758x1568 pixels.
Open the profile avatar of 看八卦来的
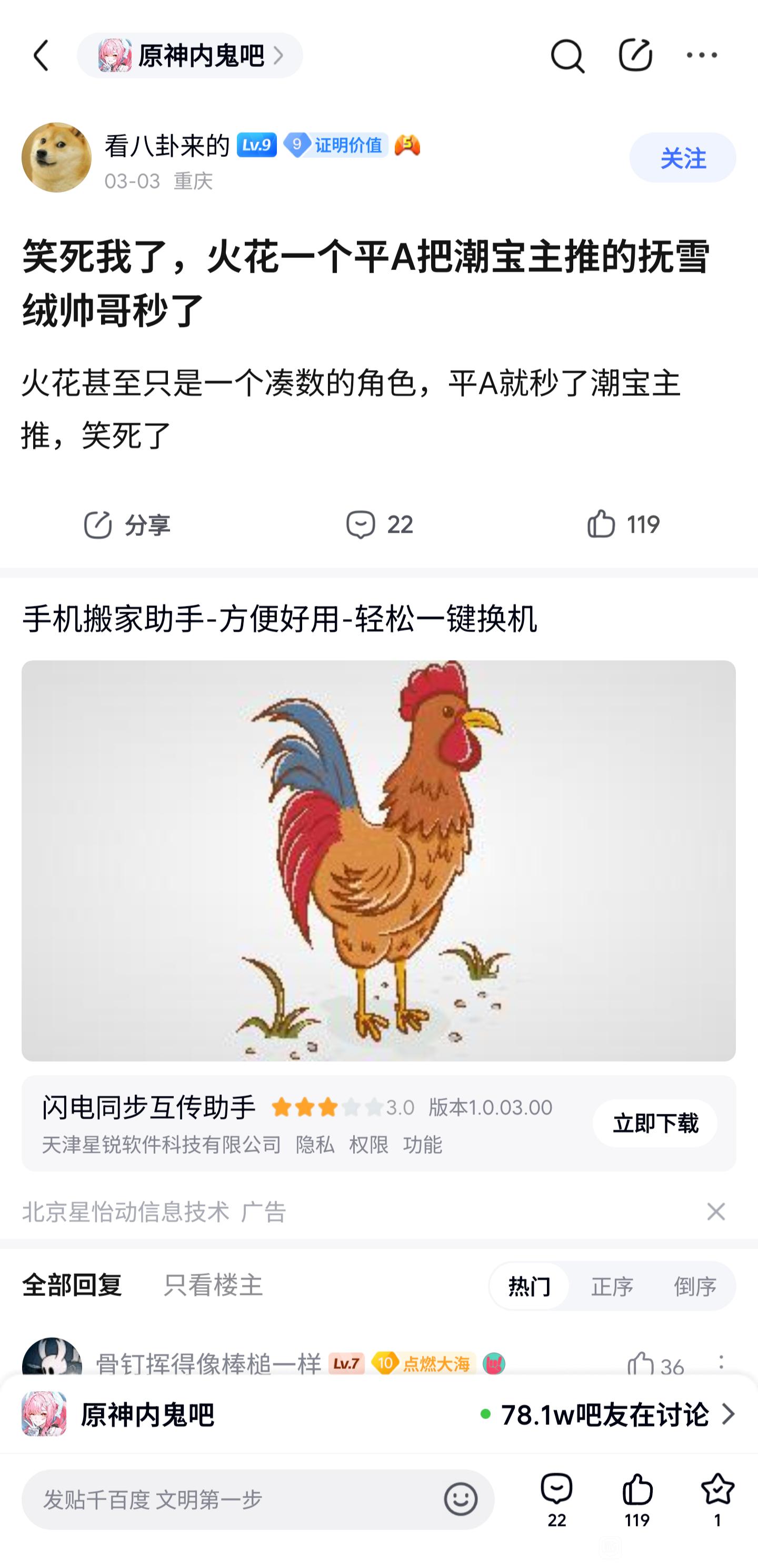[x=57, y=158]
